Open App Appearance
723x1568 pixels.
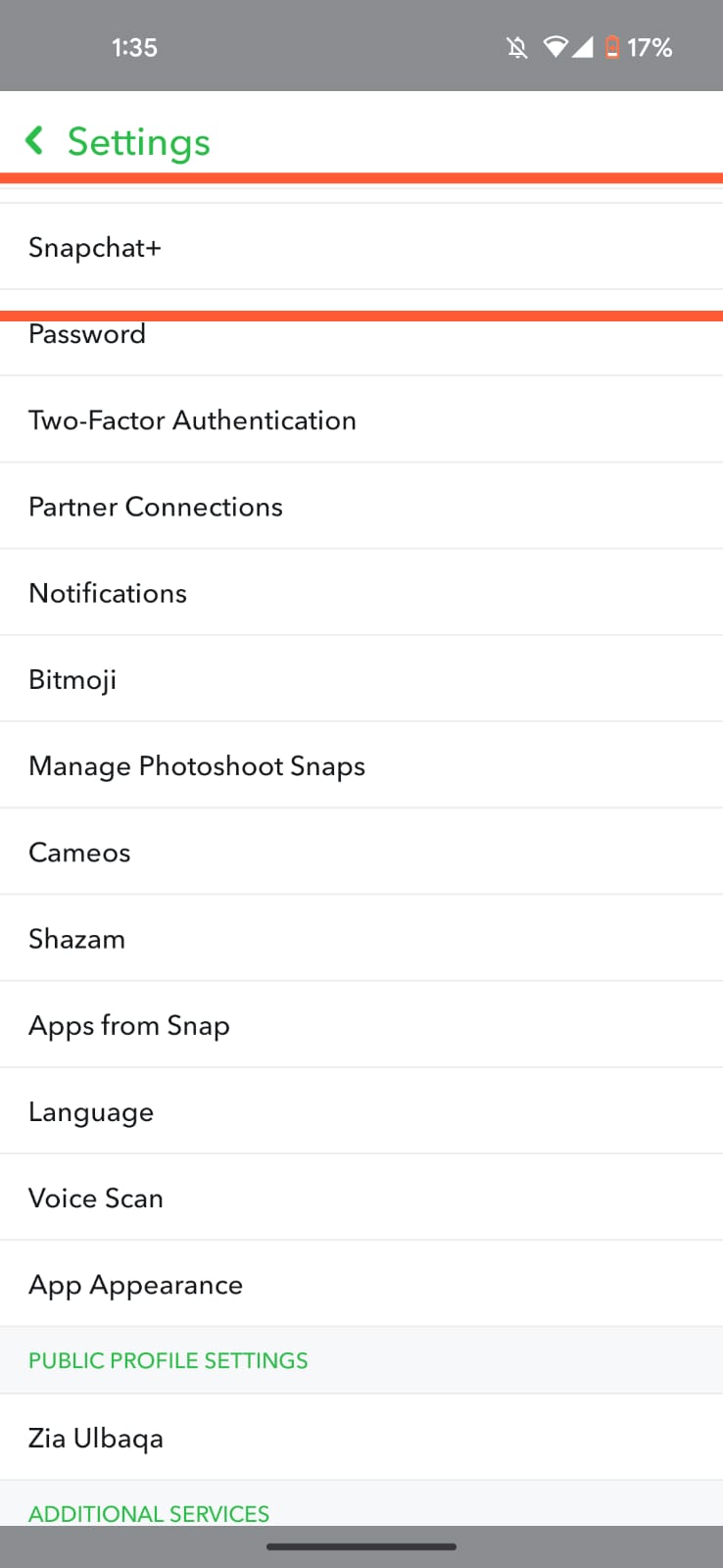tap(135, 1285)
